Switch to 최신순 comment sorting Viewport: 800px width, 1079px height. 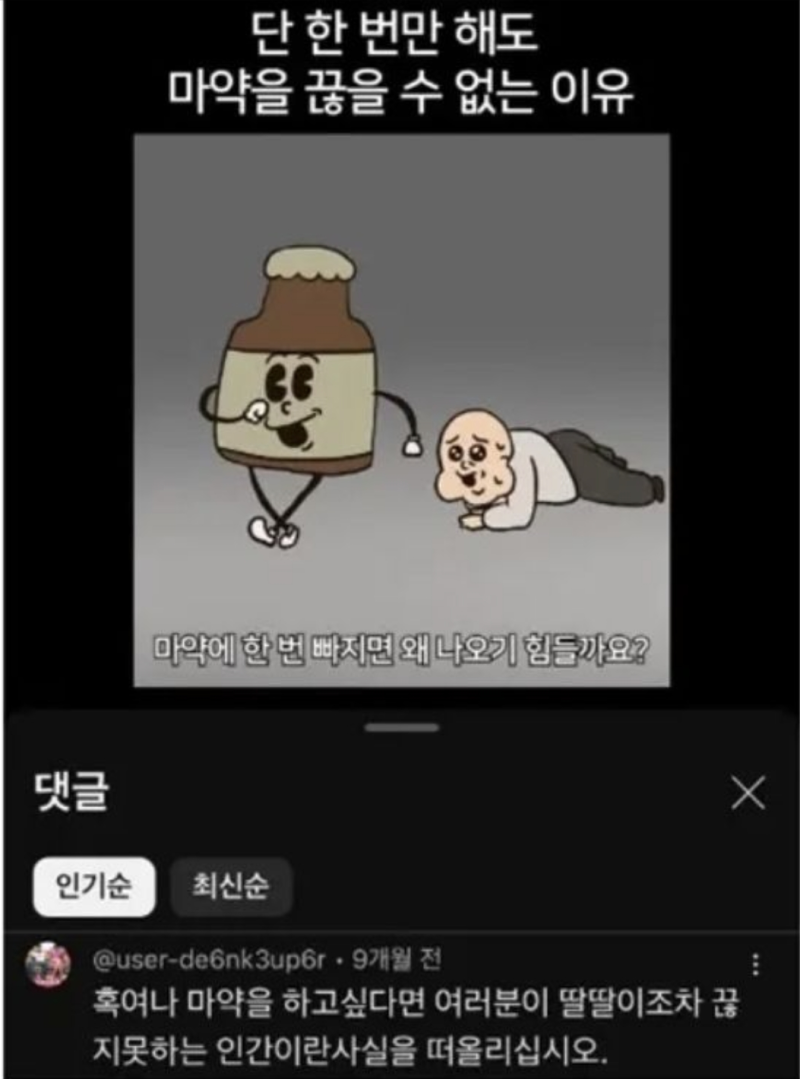(230, 886)
